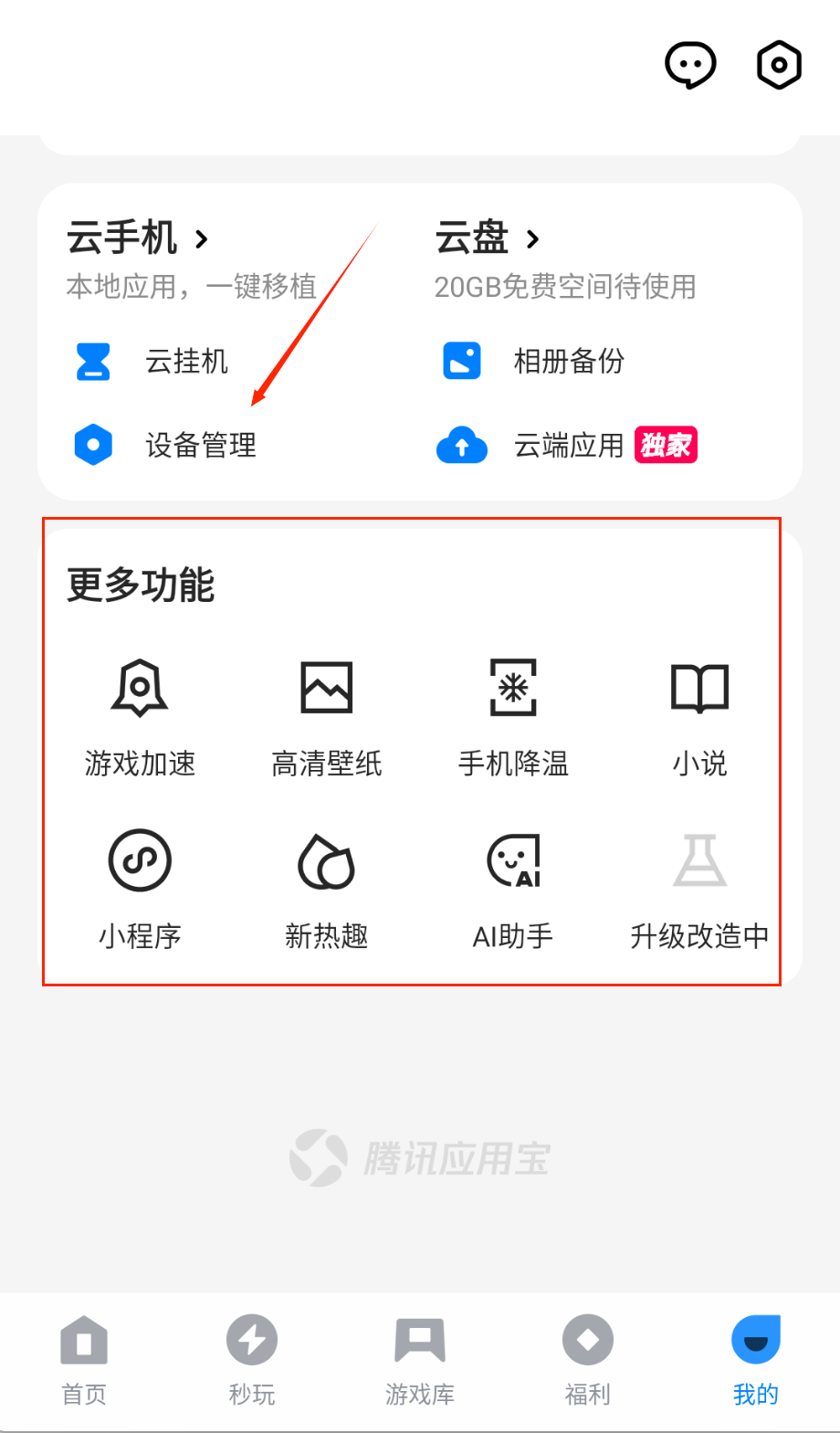Switch to the 福利 tab
The image size is (840, 1433).
pos(588,1359)
